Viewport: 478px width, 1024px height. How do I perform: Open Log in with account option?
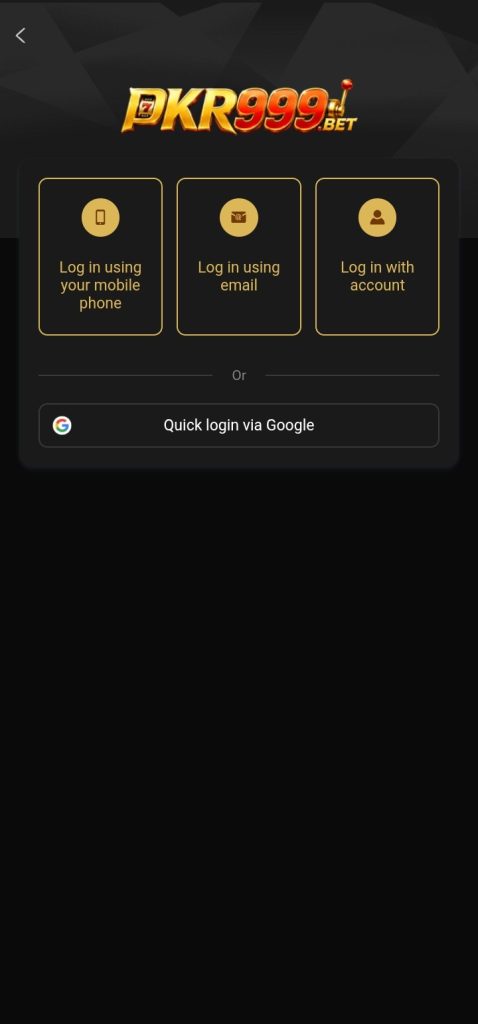click(377, 257)
